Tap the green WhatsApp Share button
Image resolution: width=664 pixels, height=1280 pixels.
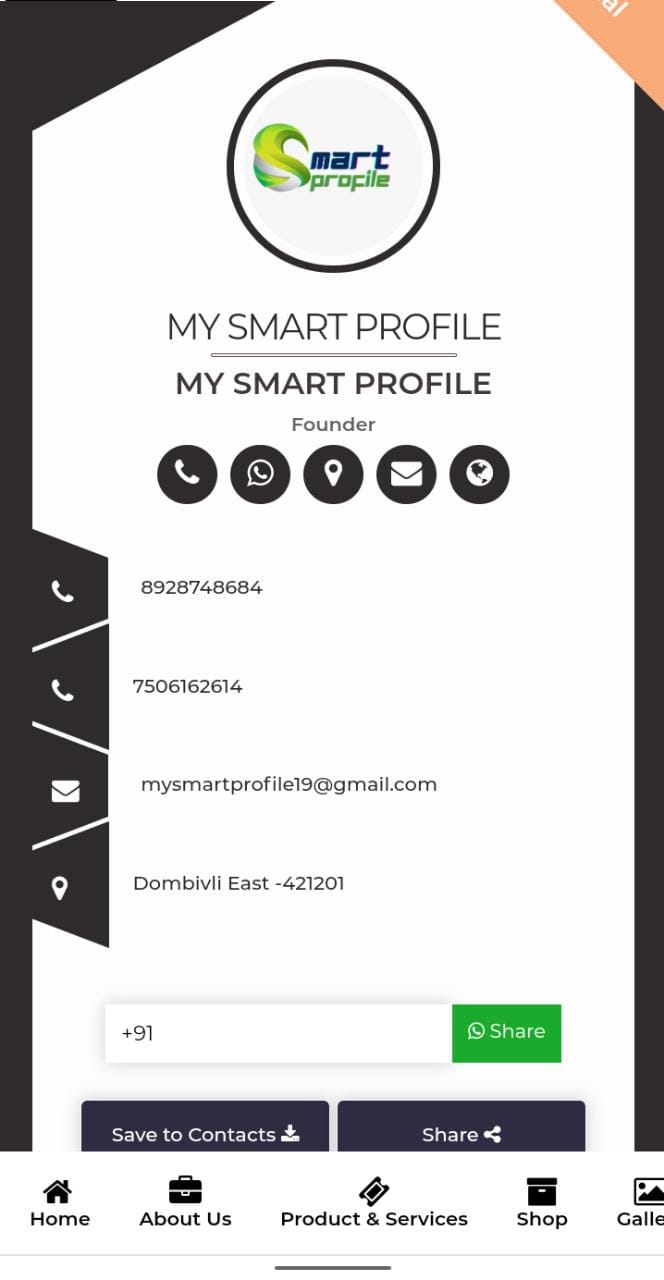(x=506, y=1033)
